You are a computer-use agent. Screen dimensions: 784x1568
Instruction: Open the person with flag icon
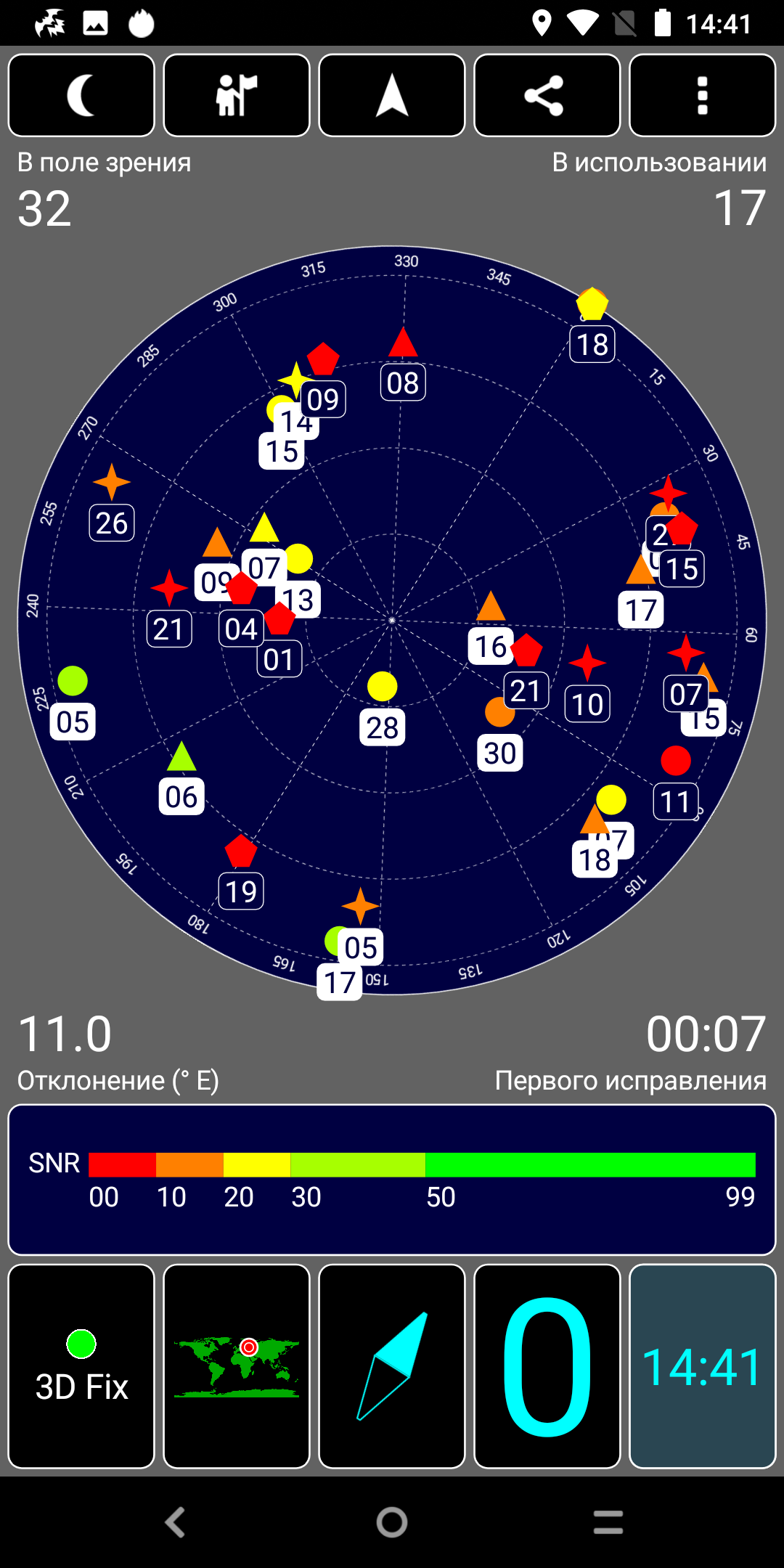tap(237, 95)
